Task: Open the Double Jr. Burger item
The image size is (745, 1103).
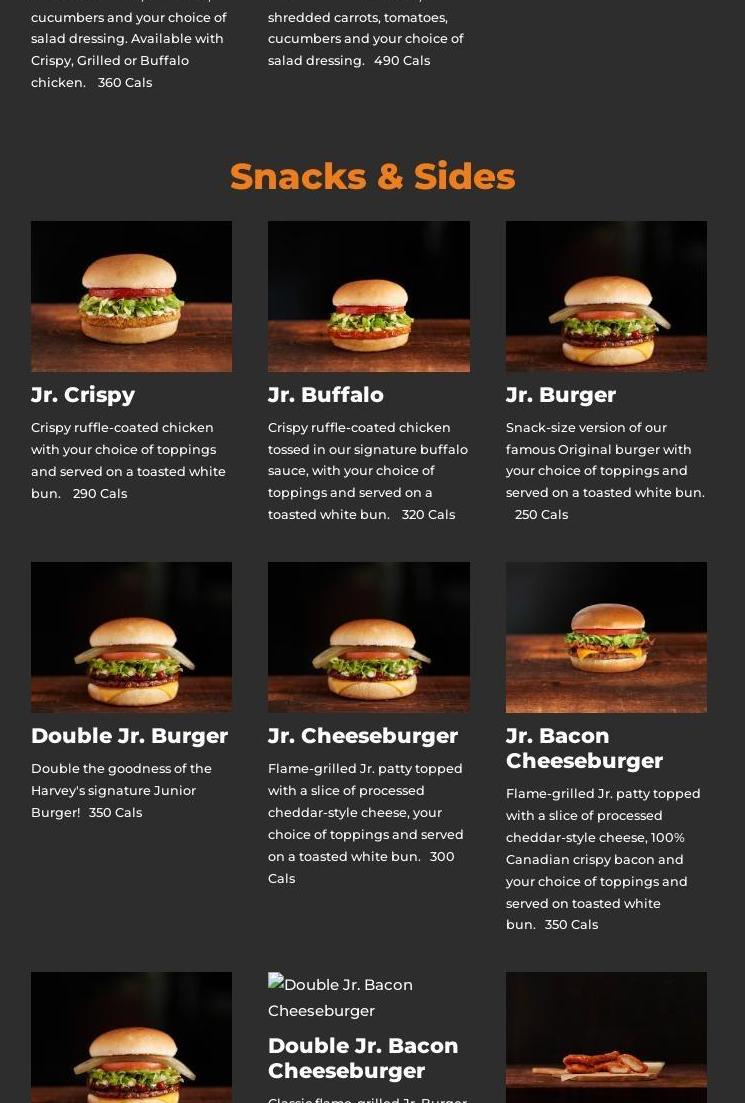Action: point(131,637)
